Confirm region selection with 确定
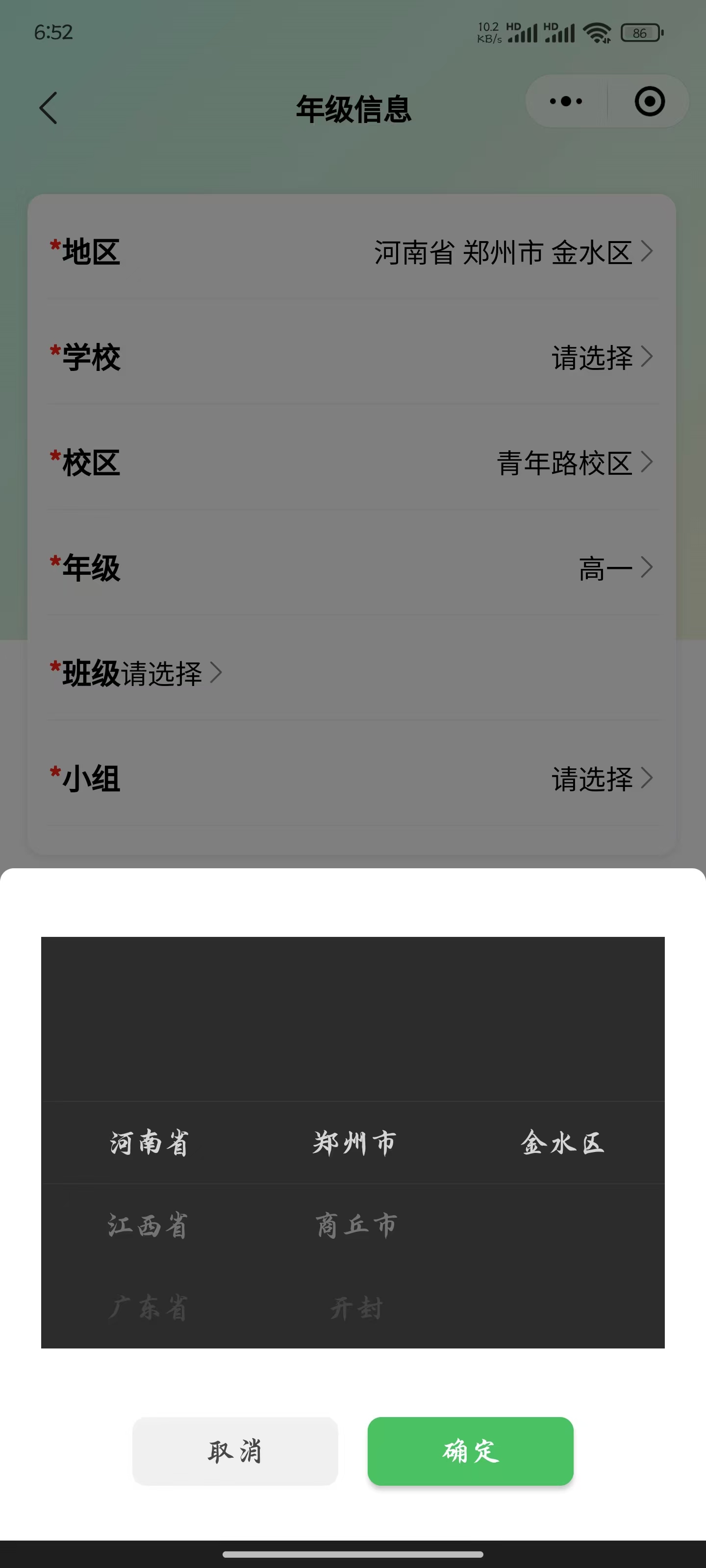Screen dimensions: 706x1568 point(470,1450)
